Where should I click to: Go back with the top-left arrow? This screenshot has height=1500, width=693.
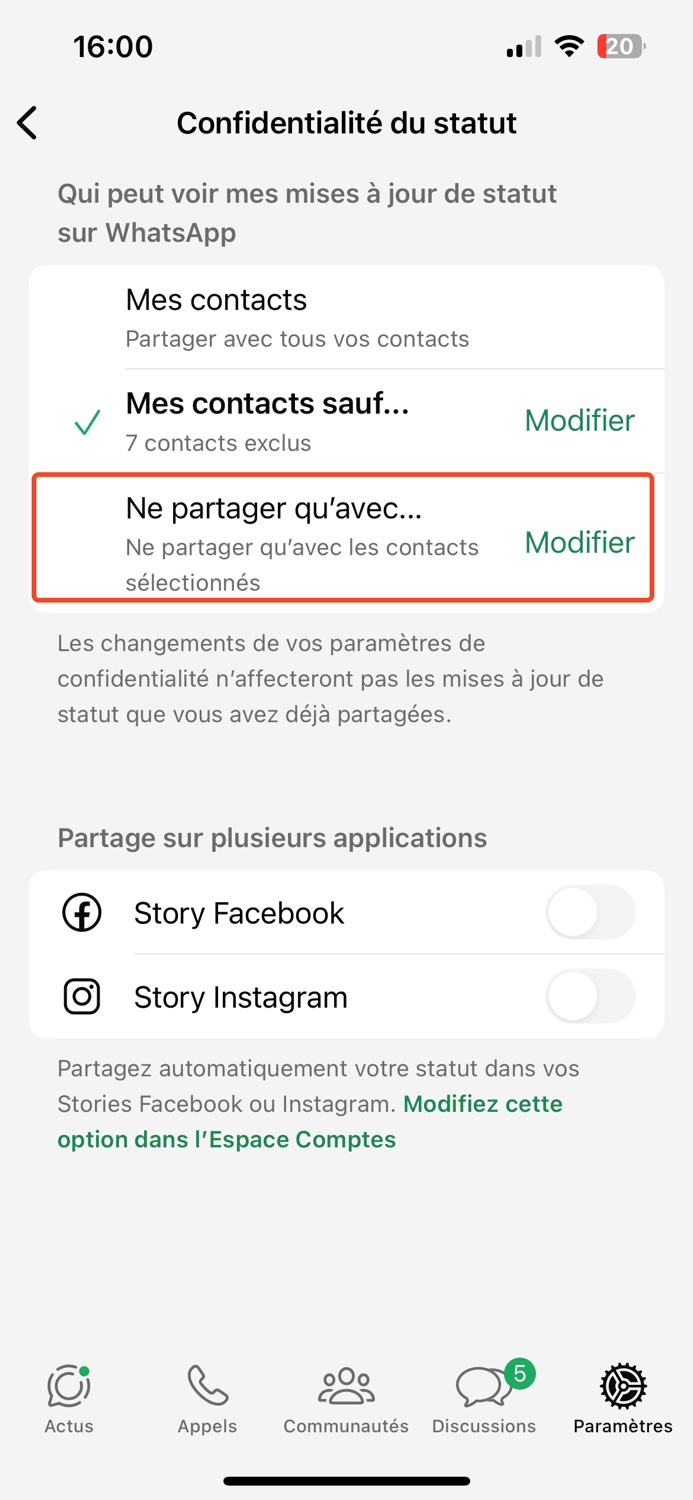point(27,123)
